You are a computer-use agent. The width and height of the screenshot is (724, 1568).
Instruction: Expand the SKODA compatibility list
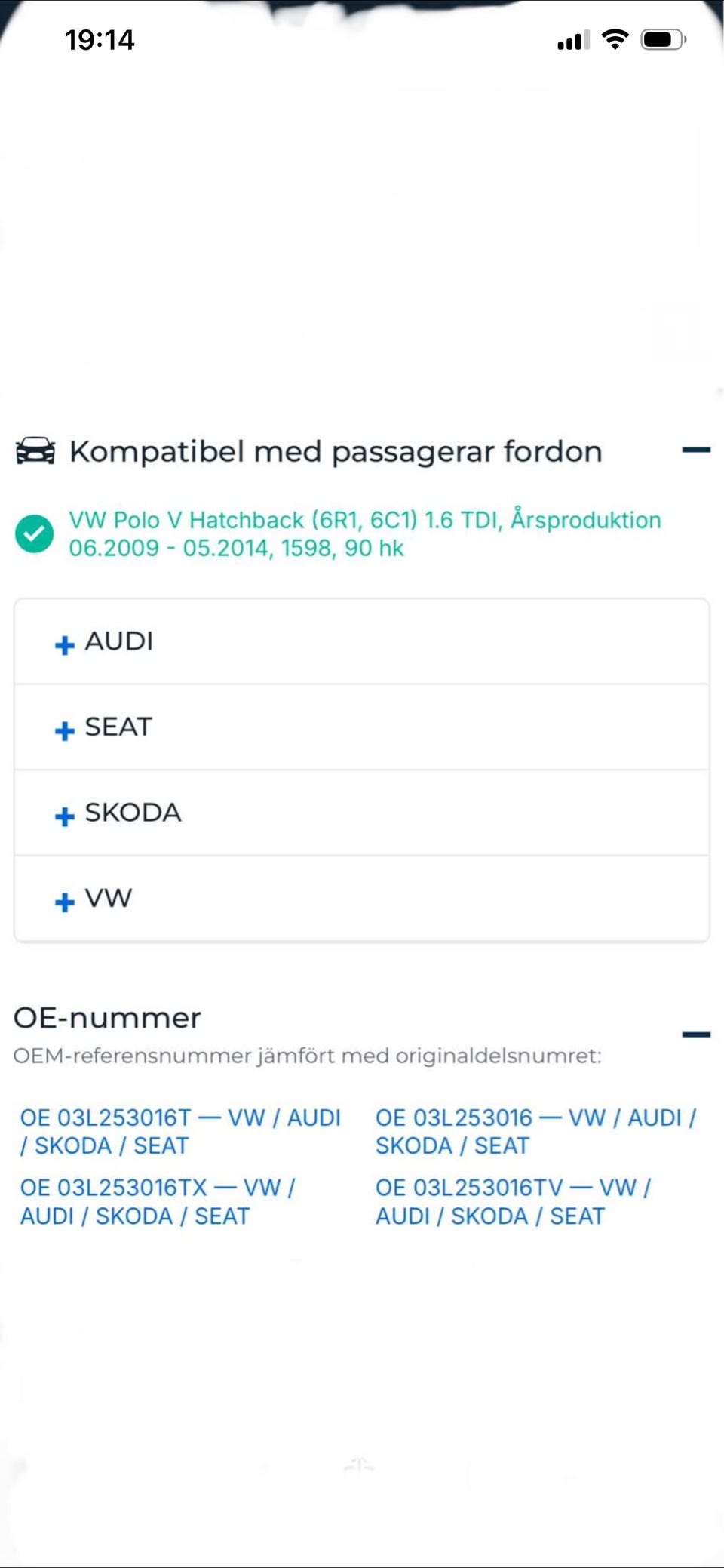coord(361,813)
